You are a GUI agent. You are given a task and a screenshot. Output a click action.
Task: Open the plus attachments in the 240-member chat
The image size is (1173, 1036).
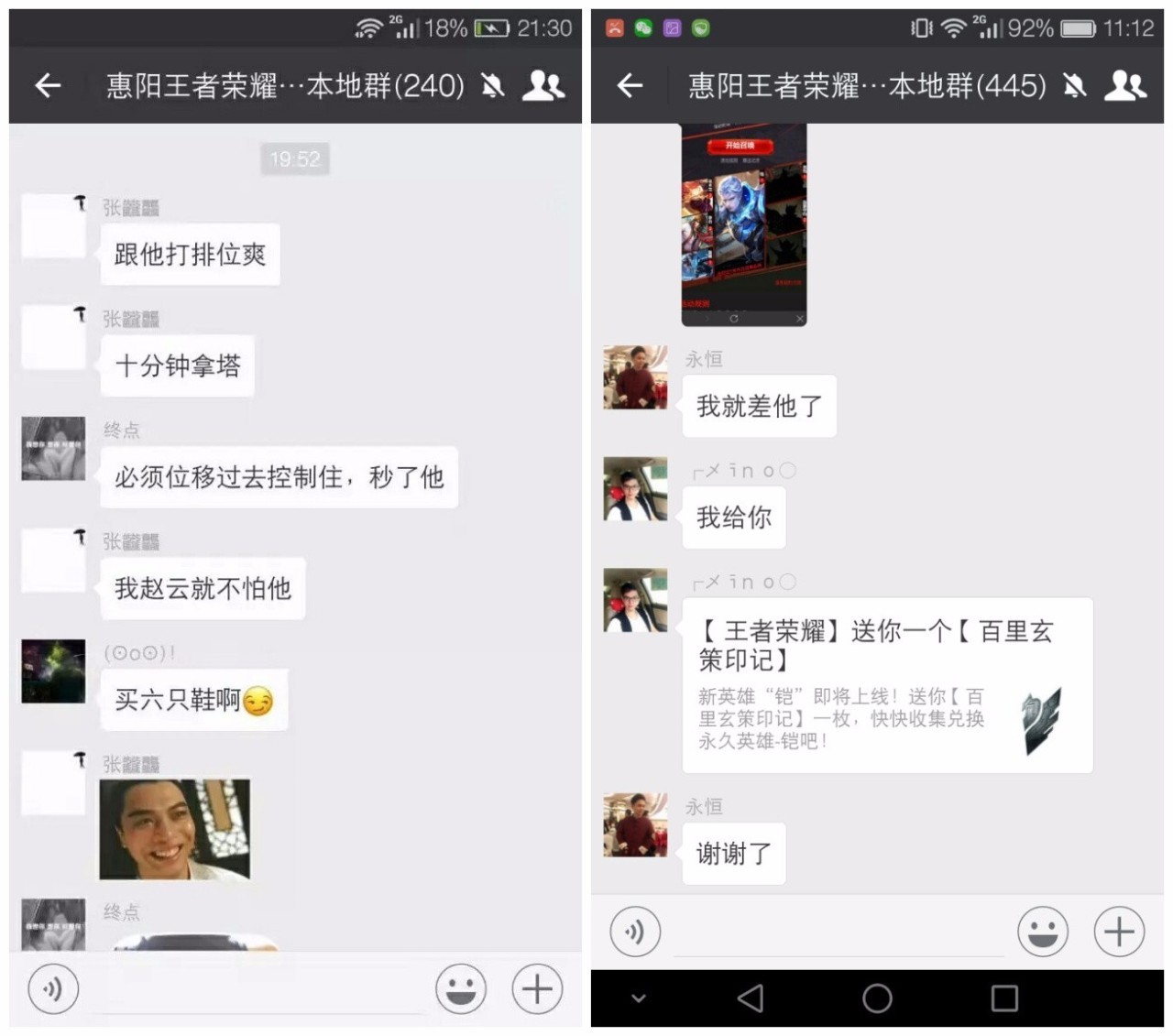(x=537, y=989)
